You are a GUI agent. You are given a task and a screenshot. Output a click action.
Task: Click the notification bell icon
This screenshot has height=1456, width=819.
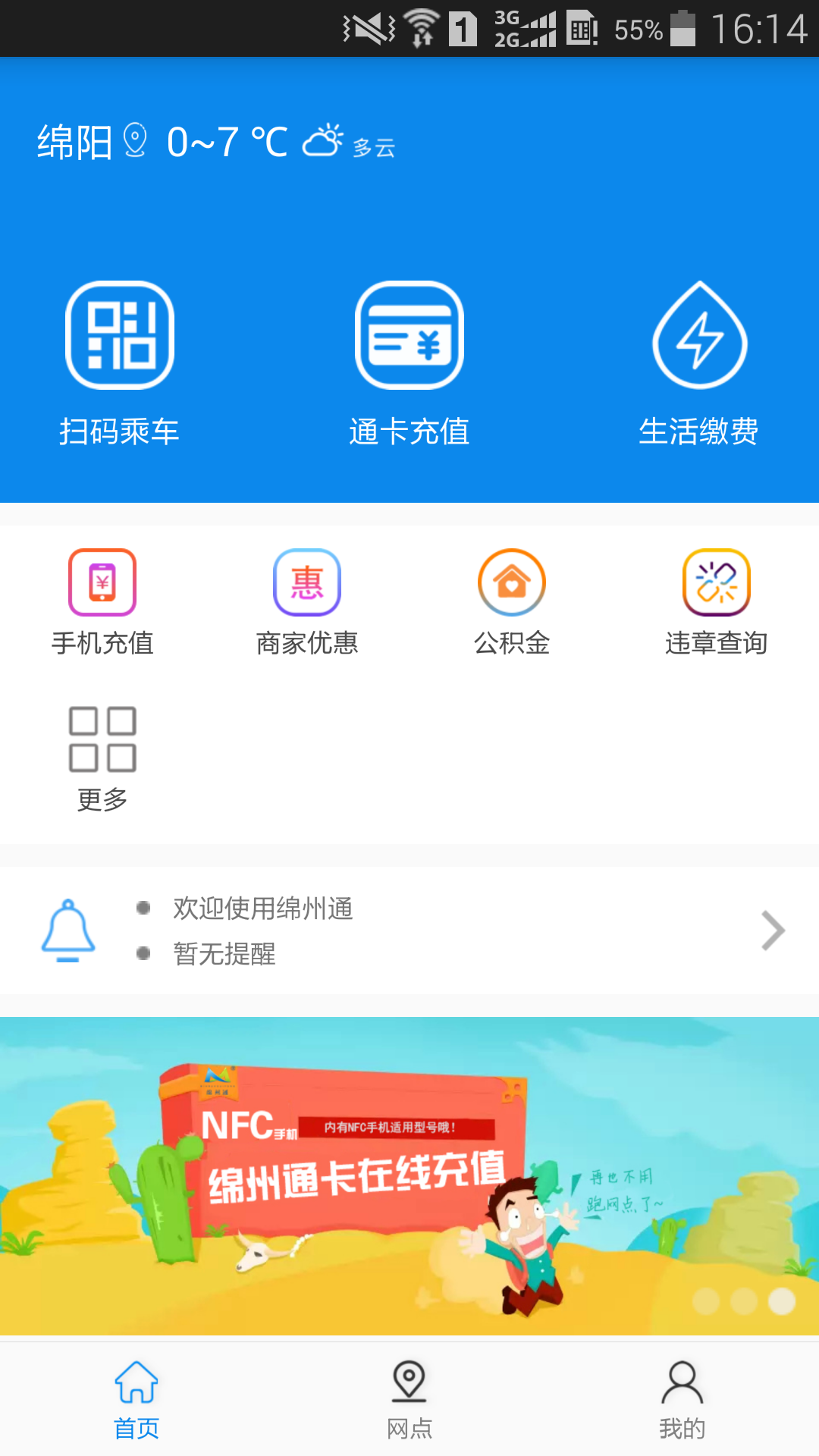(69, 930)
